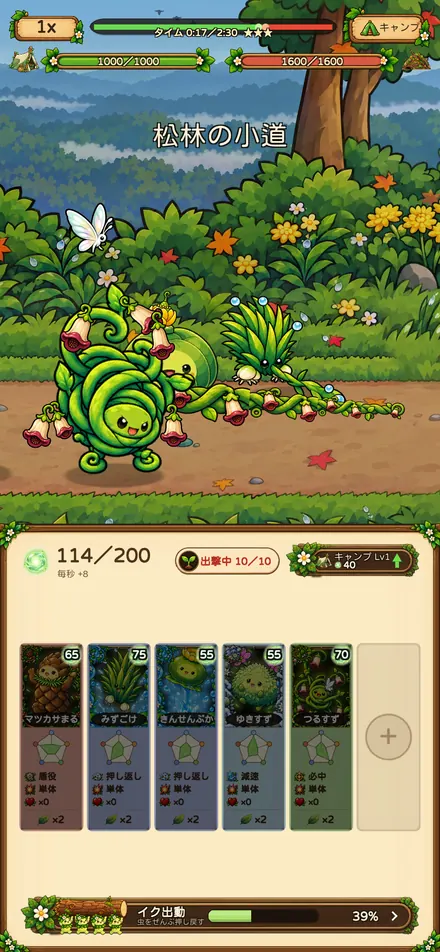Deploy the つるすず unit card
This screenshot has height=952, width=440.
tap(321, 737)
